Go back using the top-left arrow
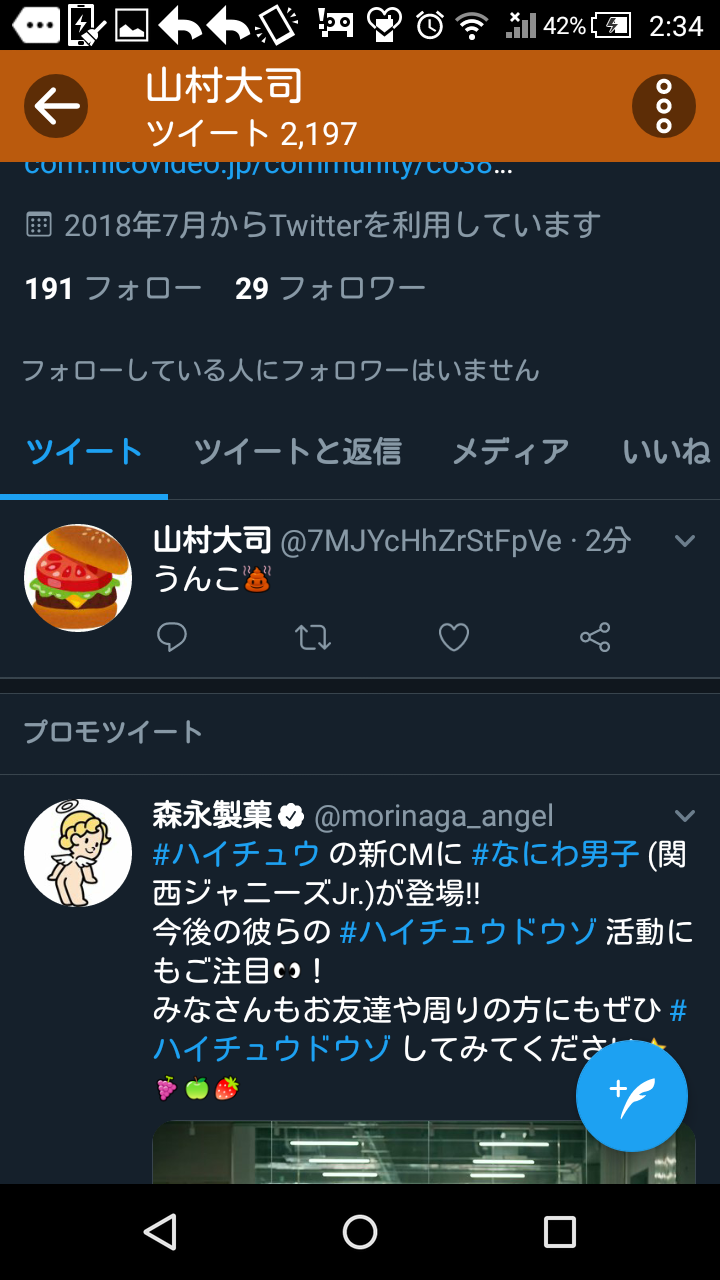The width and height of the screenshot is (720, 1280). click(x=56, y=106)
